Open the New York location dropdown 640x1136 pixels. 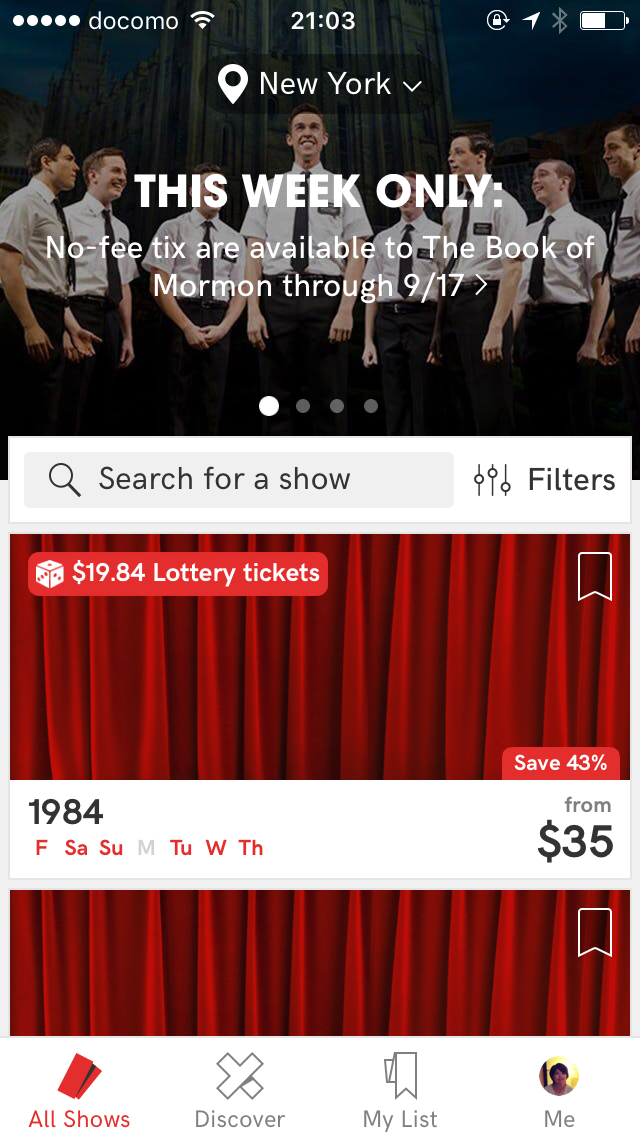coord(320,85)
